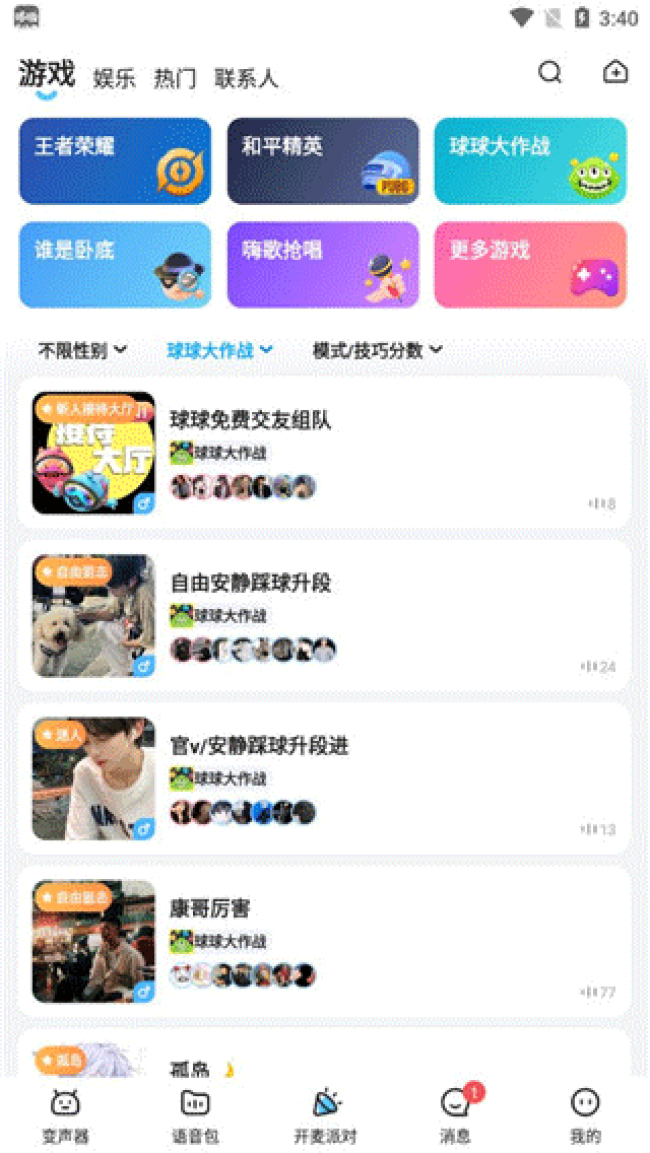The width and height of the screenshot is (650, 1153).
Task: Open the 消息 messages tab
Action: (455, 1116)
